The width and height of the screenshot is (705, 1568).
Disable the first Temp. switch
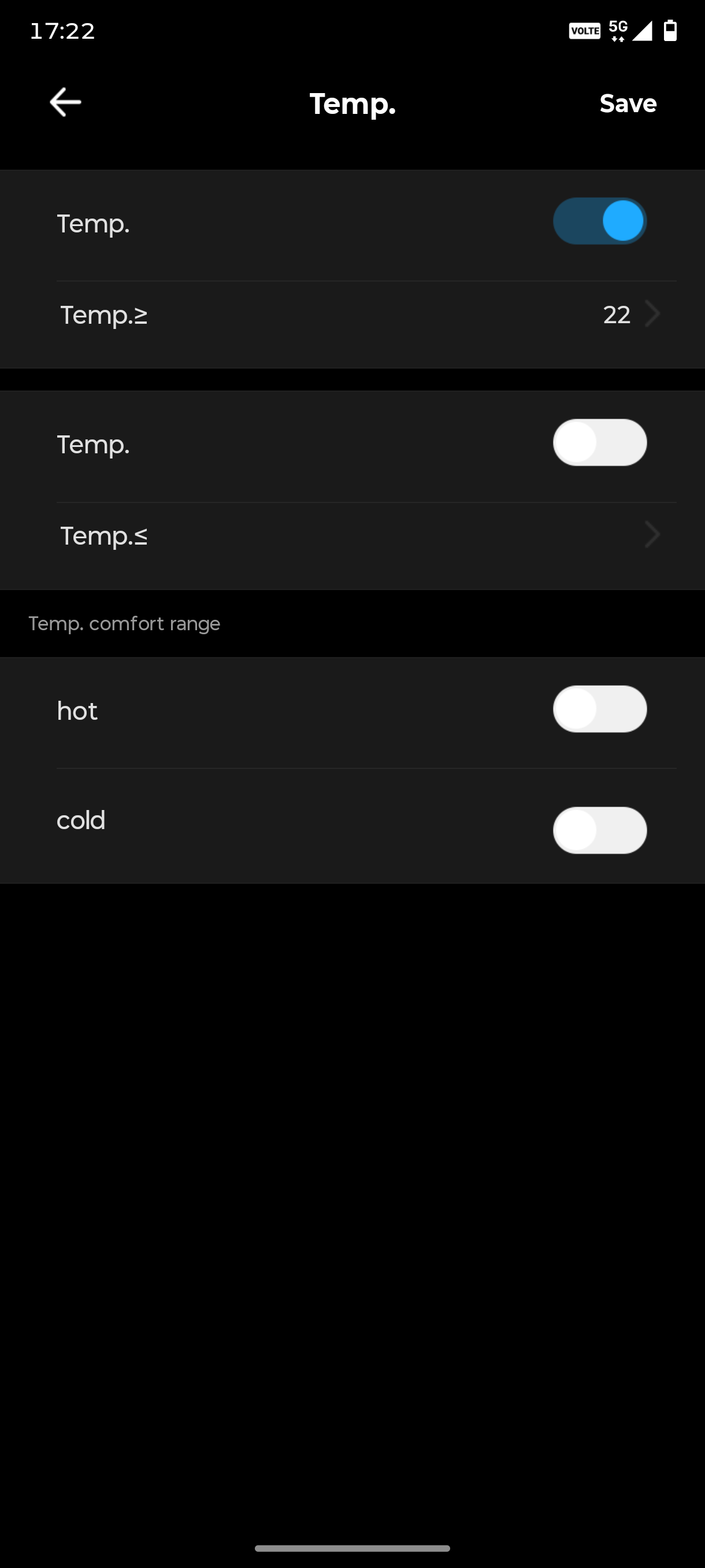599,221
